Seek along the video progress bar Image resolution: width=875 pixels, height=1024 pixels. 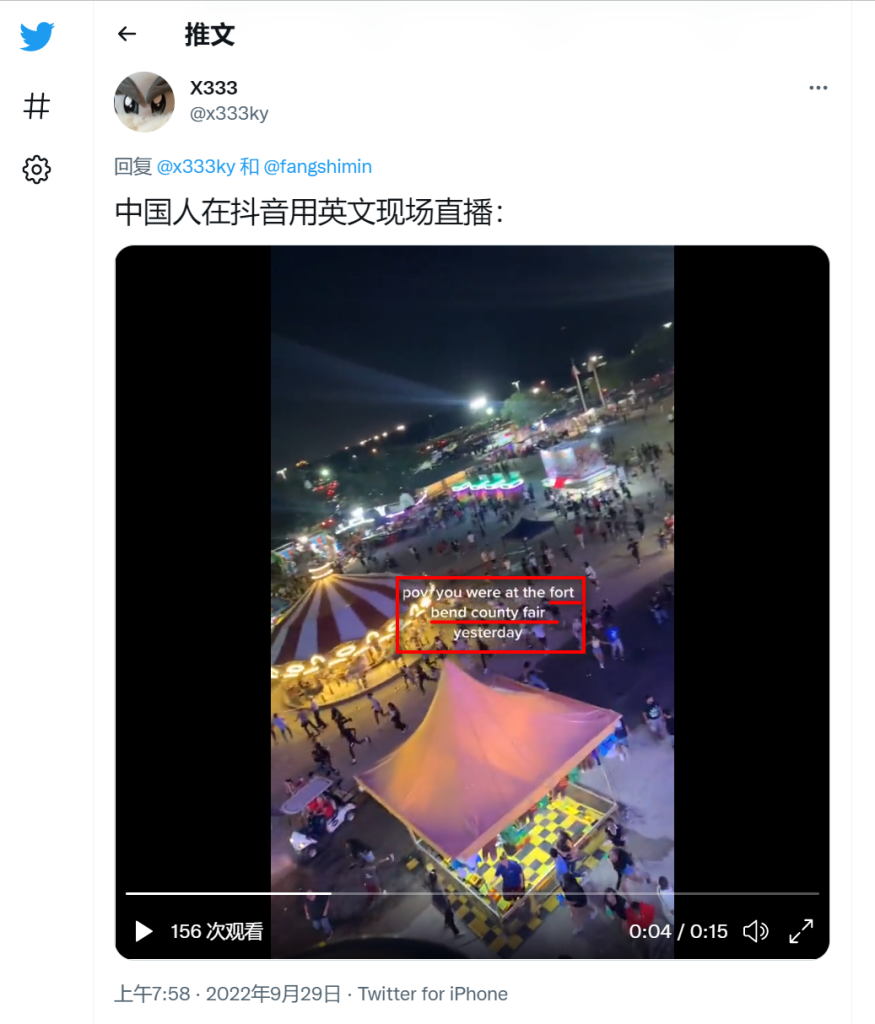pos(472,893)
